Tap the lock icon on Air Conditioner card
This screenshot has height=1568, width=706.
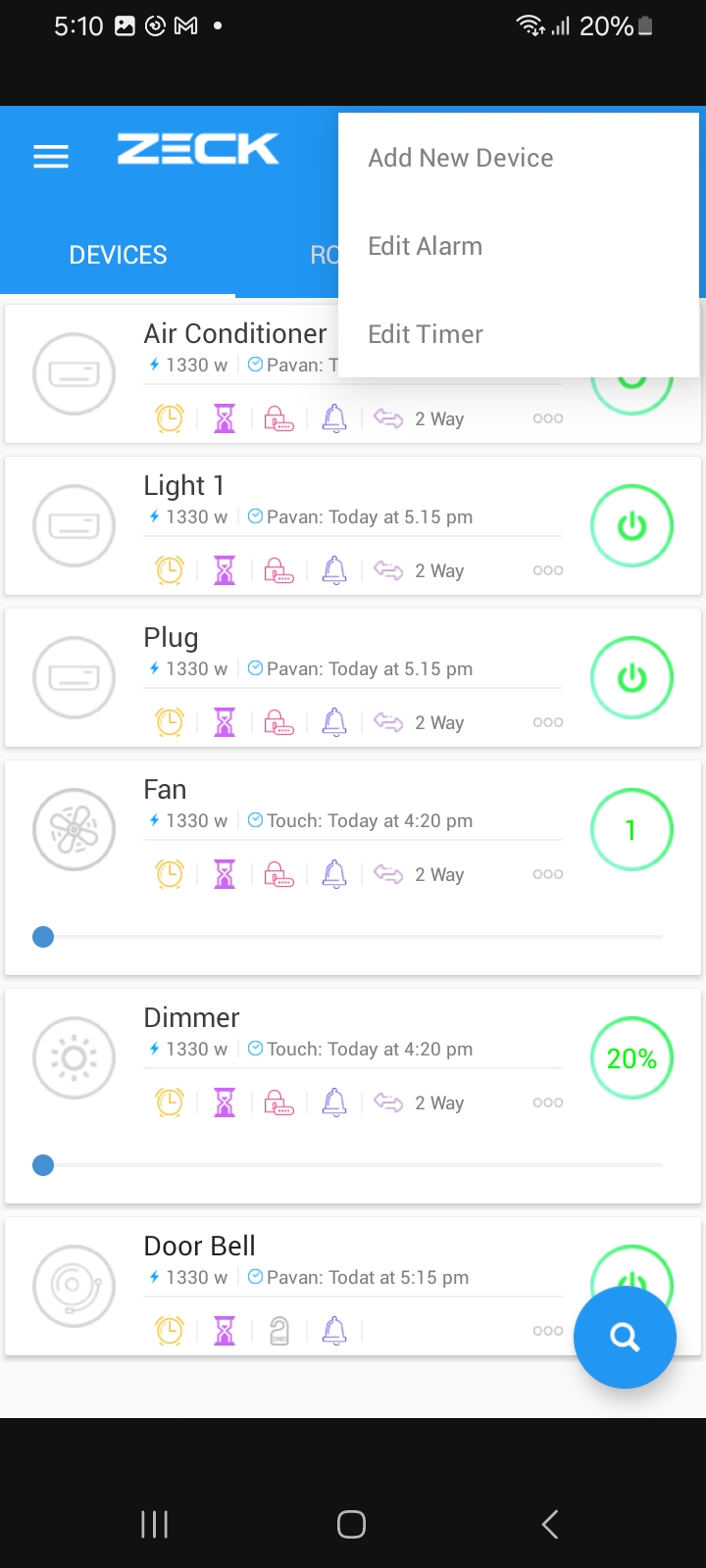279,418
